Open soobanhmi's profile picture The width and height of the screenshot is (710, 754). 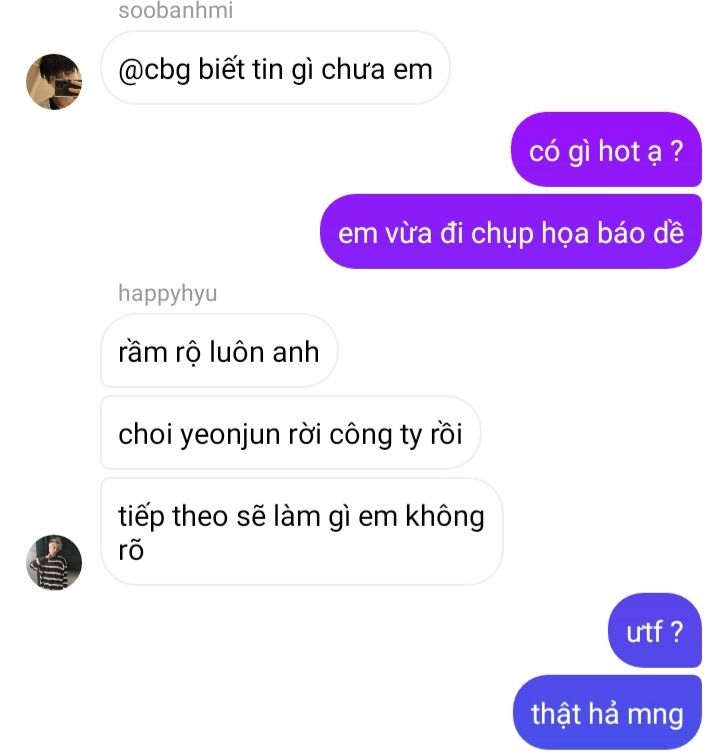point(53,82)
